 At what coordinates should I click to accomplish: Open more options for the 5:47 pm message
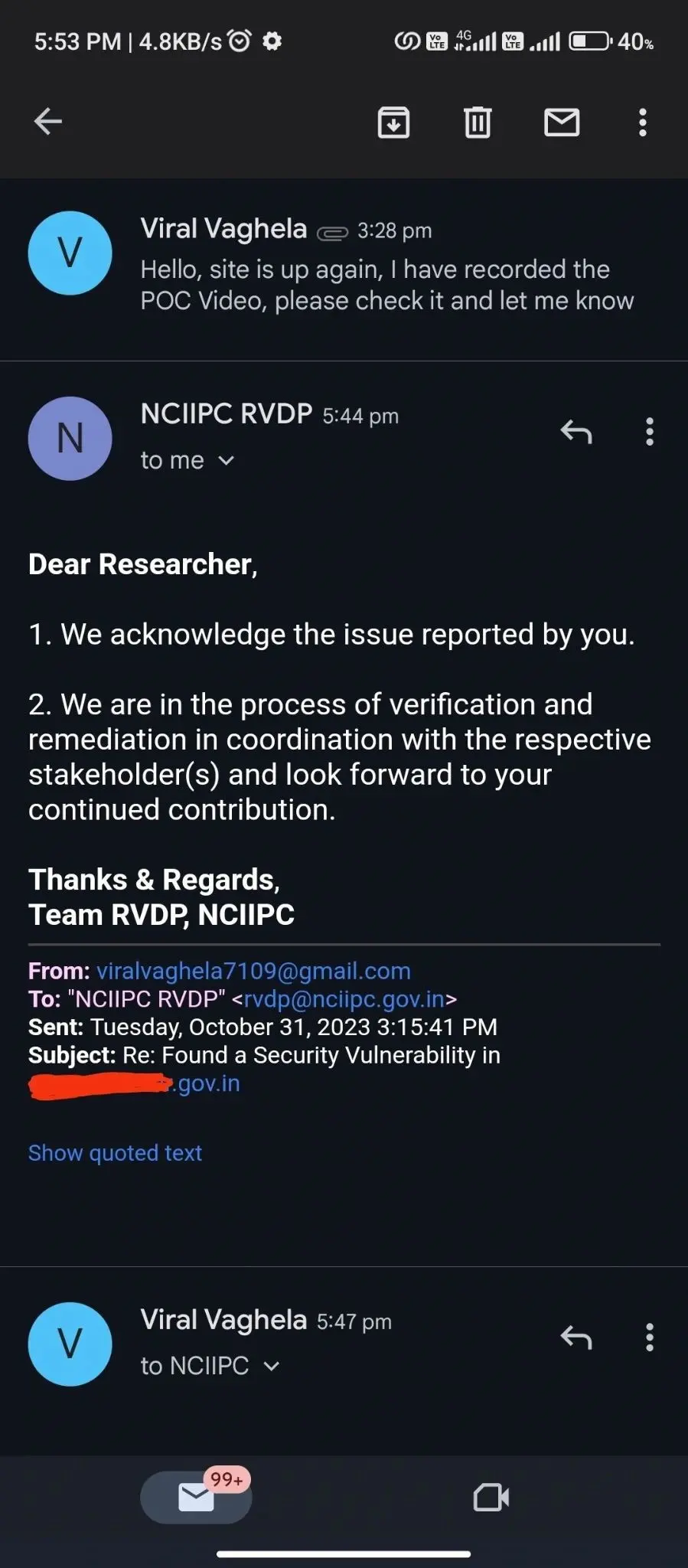[650, 1338]
